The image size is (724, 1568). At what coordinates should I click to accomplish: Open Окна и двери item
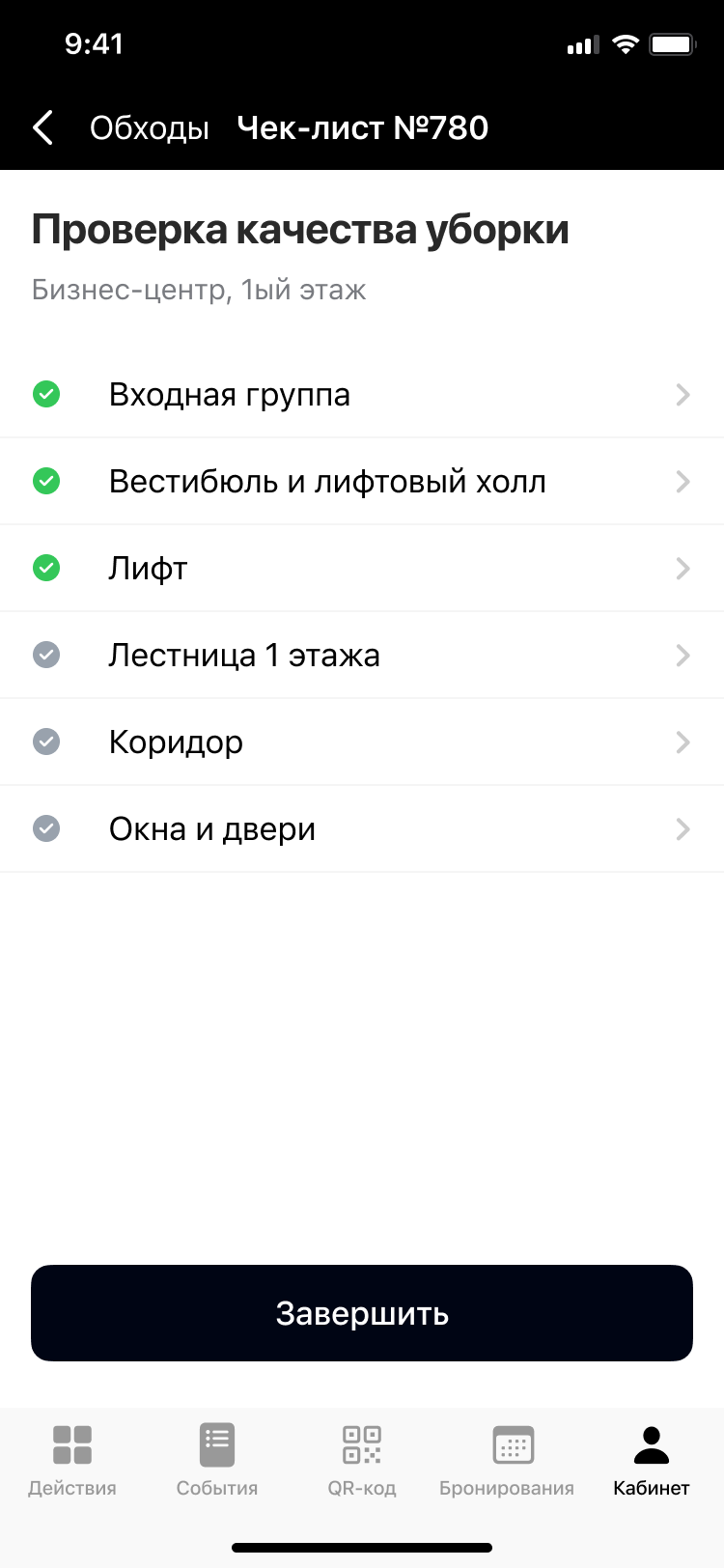[362, 829]
